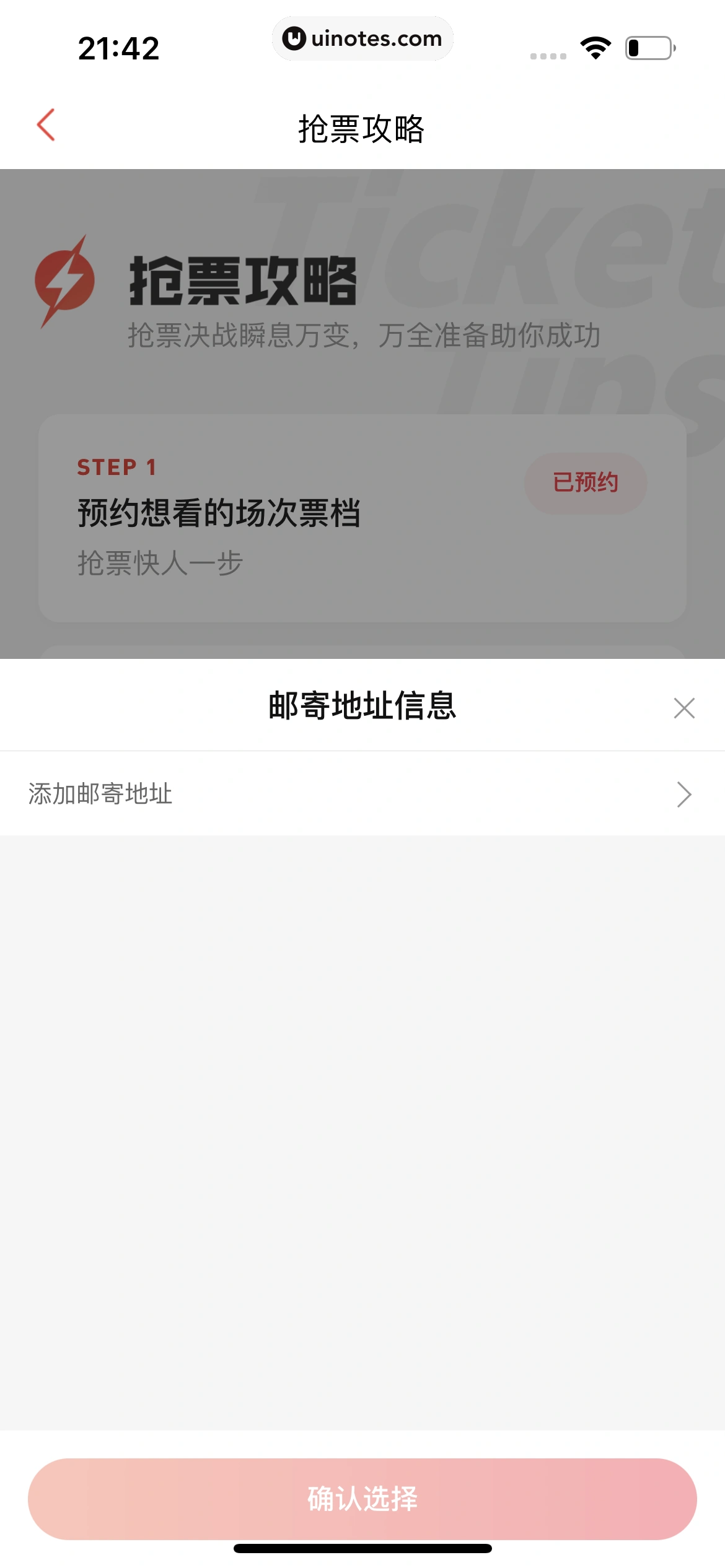Go back from the 抢票攻略 page
Screen dimensions: 725x1568
click(x=46, y=126)
